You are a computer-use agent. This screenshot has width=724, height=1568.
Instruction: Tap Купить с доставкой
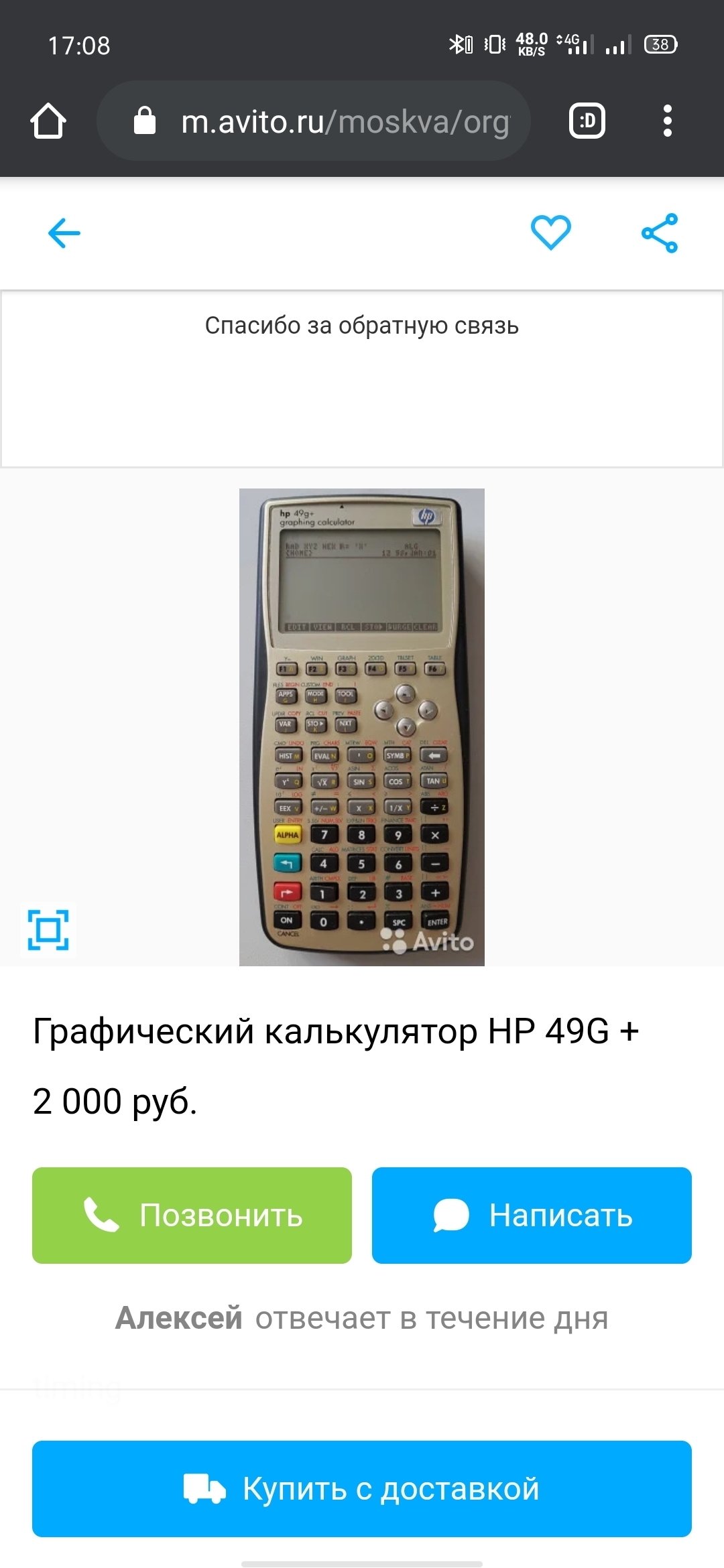pyautogui.click(x=362, y=1488)
